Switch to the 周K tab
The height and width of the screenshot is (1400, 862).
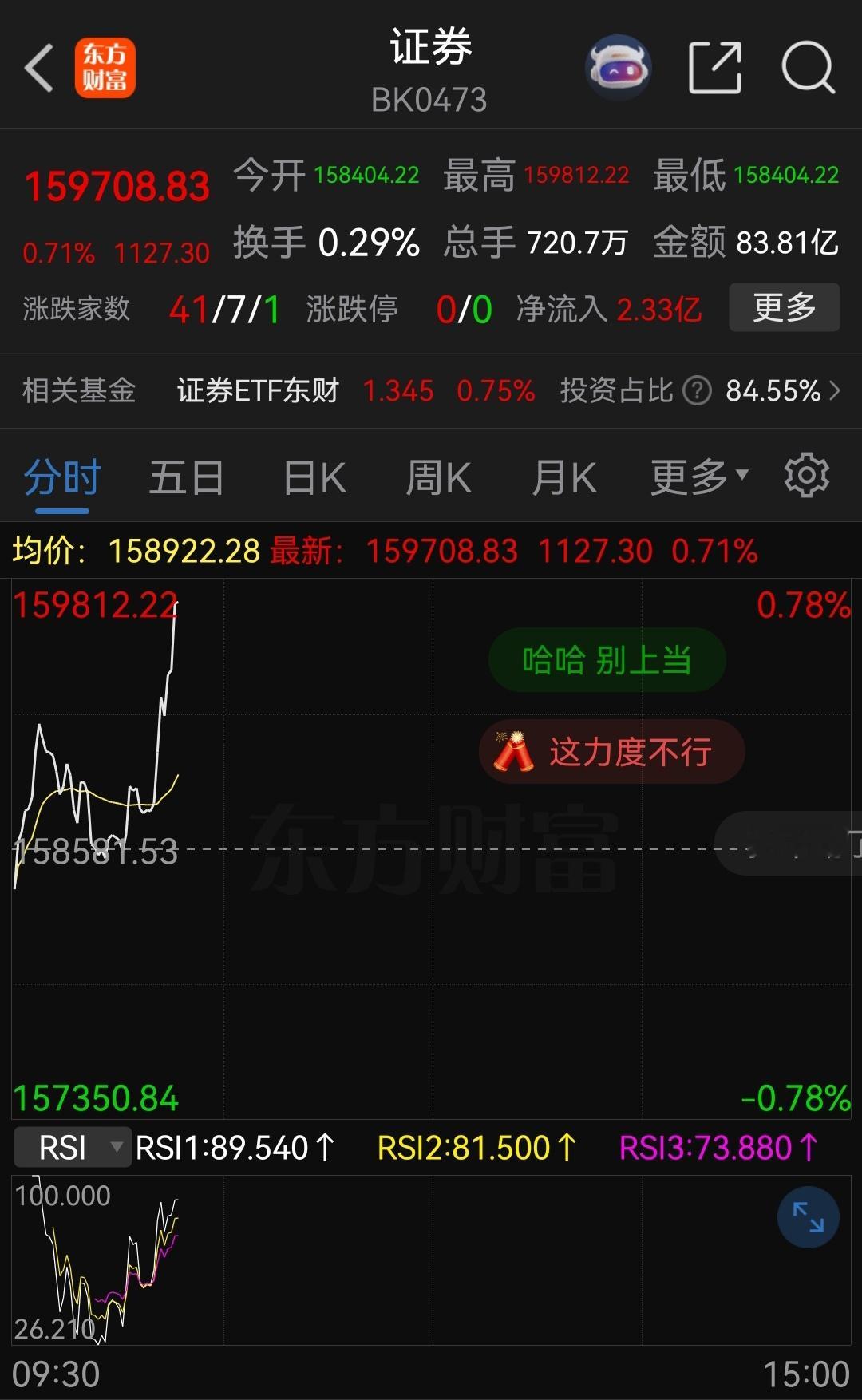coord(437,475)
